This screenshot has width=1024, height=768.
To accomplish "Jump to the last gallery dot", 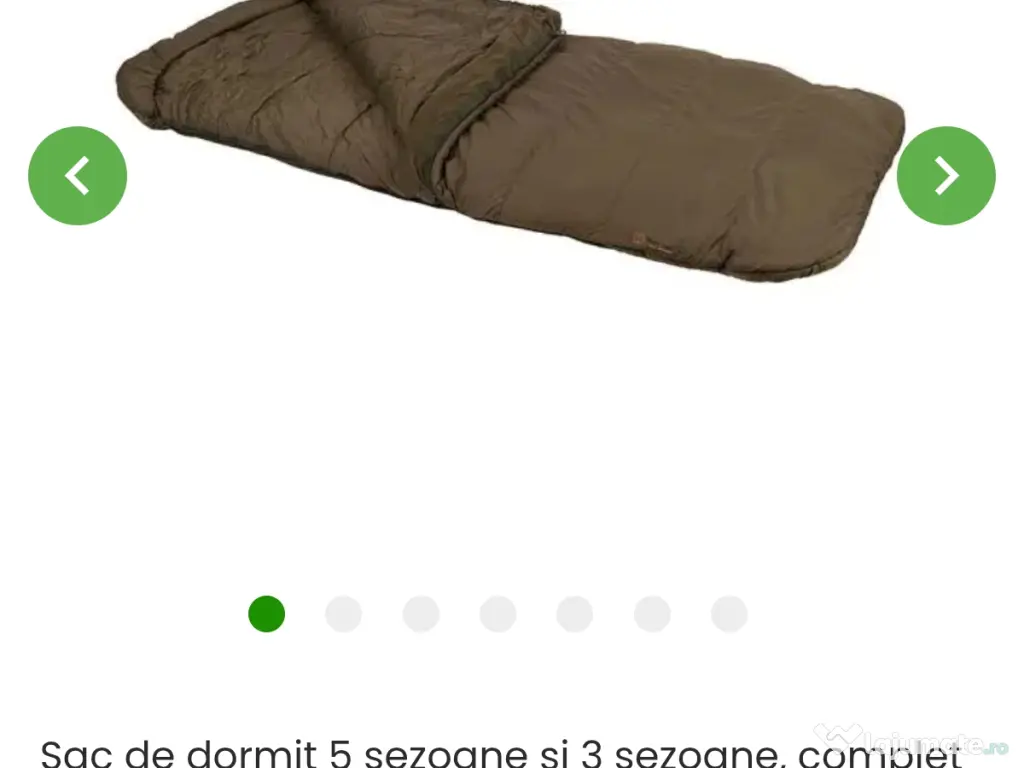I will (728, 614).
